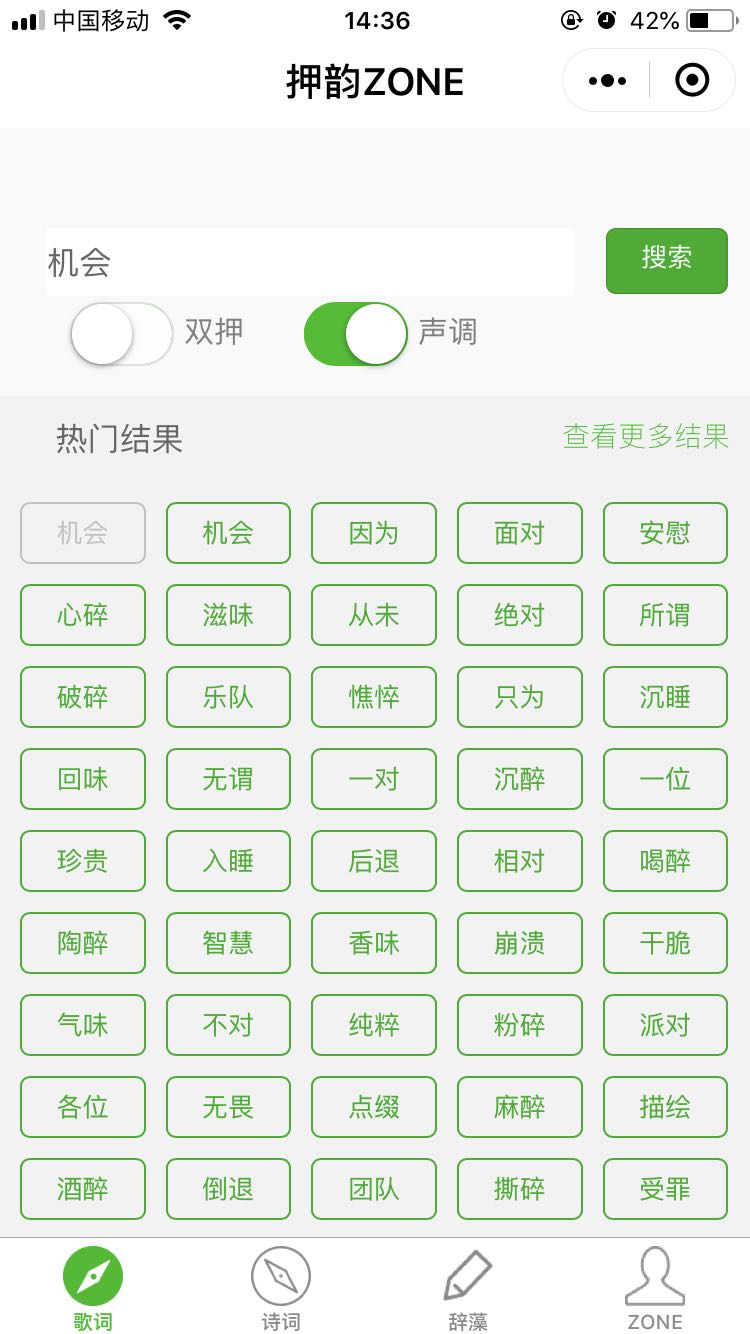
Task: Switch to the 诗词 tab
Action: click(281, 1288)
